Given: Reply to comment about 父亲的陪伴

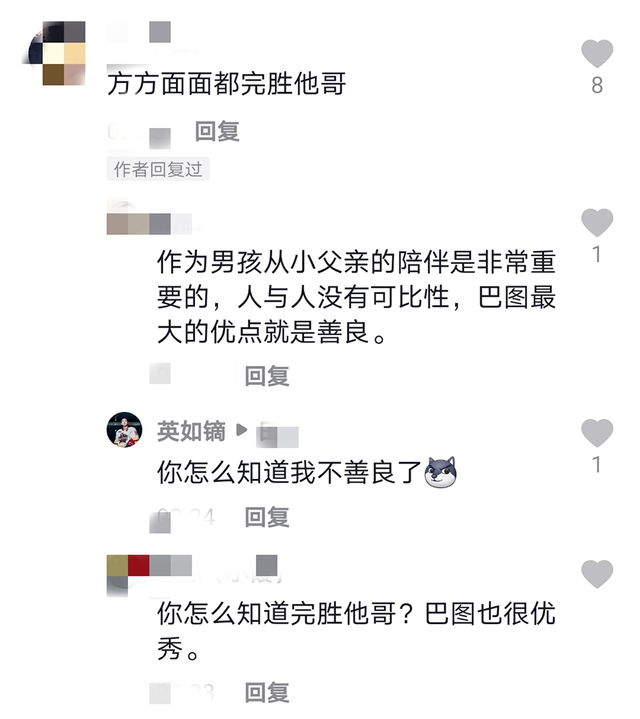Looking at the screenshot, I should [x=267, y=376].
